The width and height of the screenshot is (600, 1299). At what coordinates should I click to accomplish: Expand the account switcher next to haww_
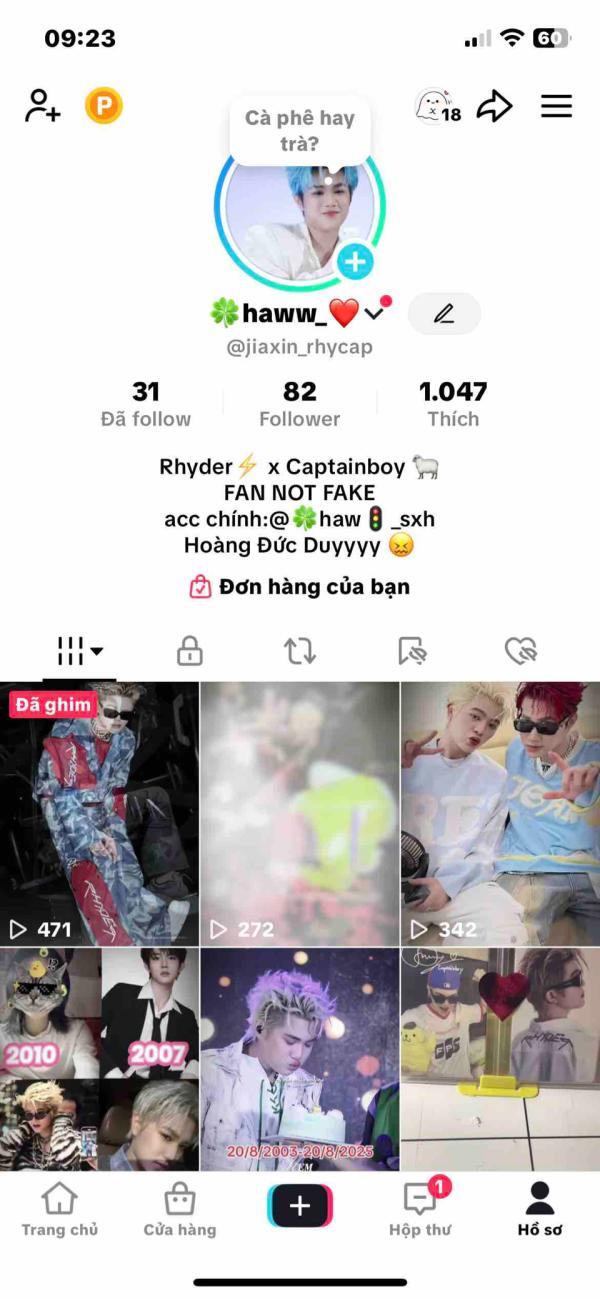374,314
